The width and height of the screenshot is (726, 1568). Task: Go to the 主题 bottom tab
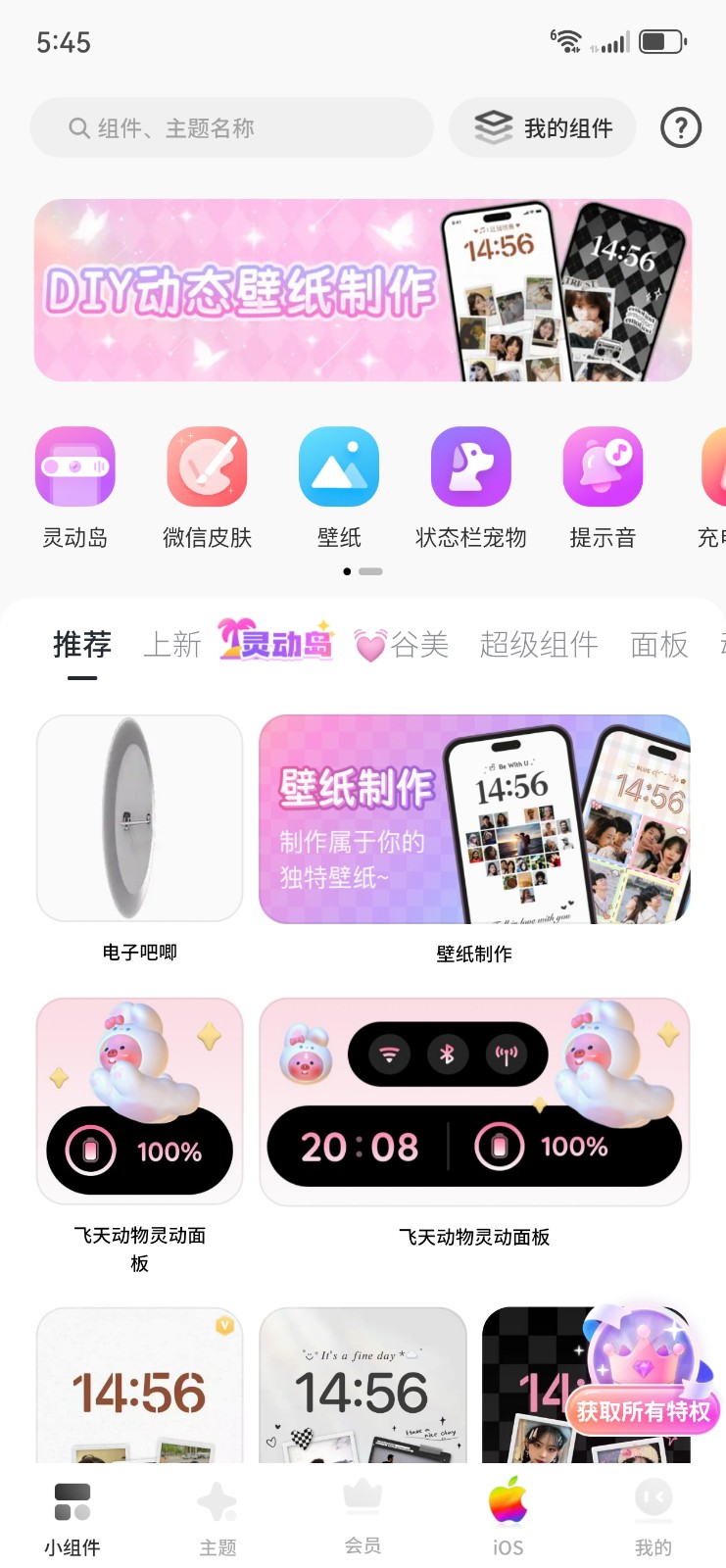point(218,1517)
